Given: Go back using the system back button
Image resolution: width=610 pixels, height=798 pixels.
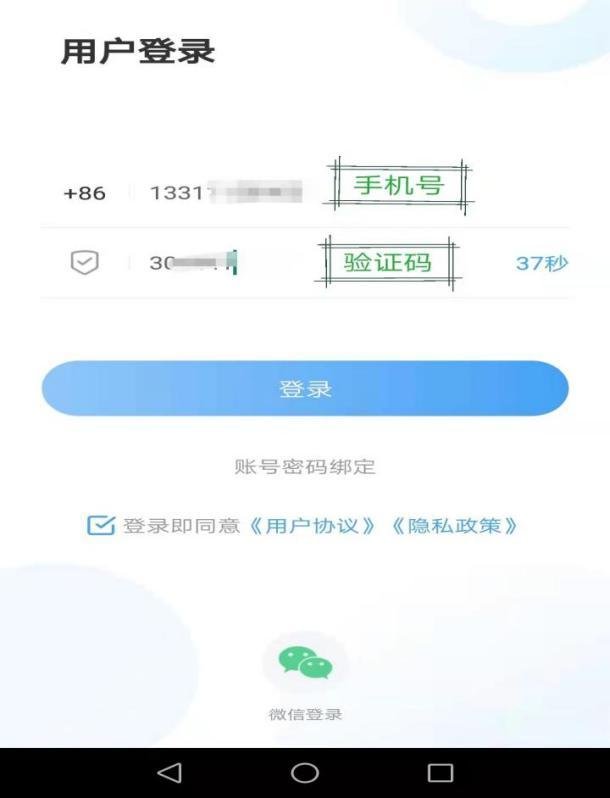Looking at the screenshot, I should pyautogui.click(x=170, y=773).
